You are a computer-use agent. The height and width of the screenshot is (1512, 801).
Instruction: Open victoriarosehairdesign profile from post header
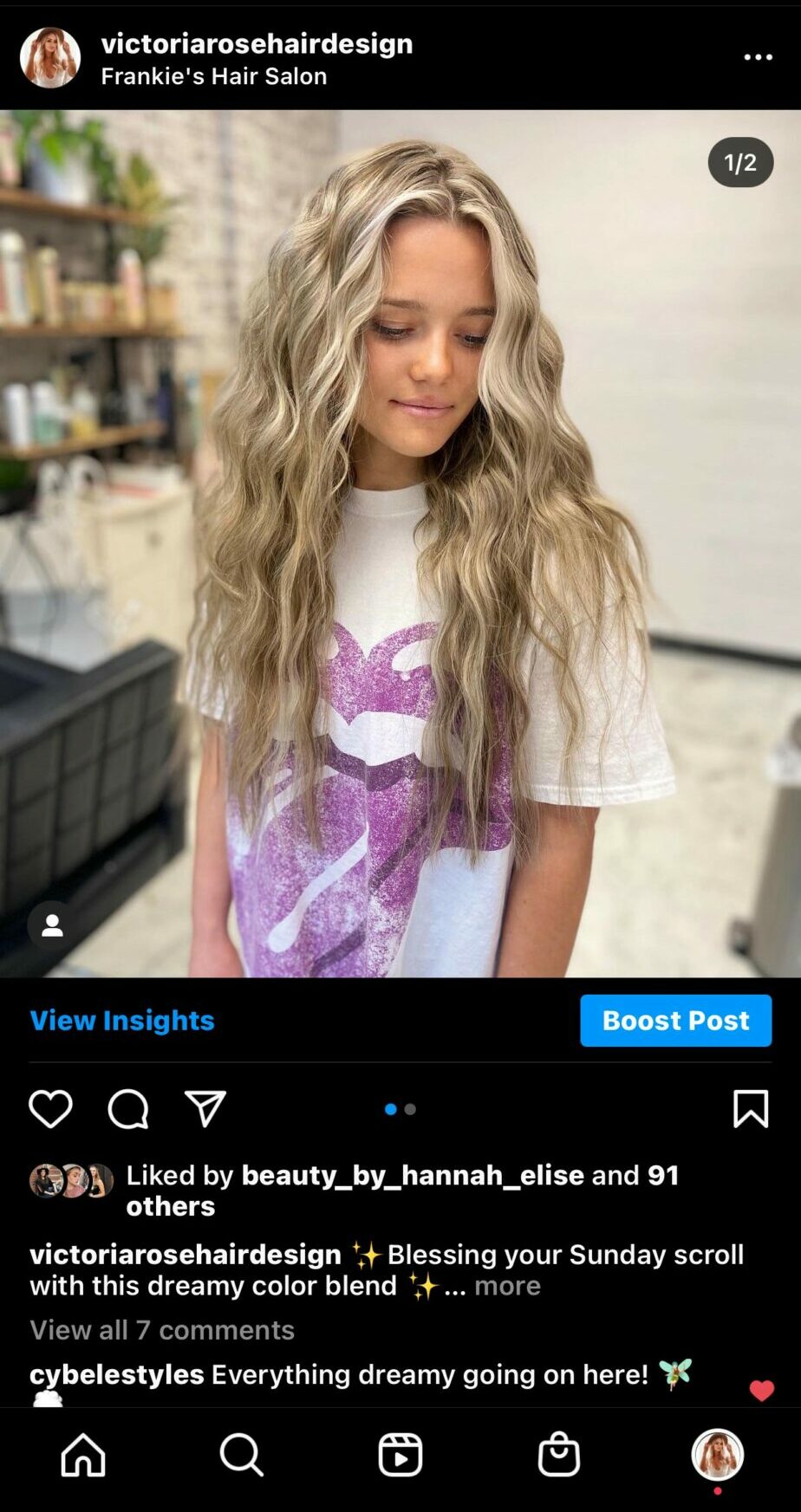pos(257,43)
